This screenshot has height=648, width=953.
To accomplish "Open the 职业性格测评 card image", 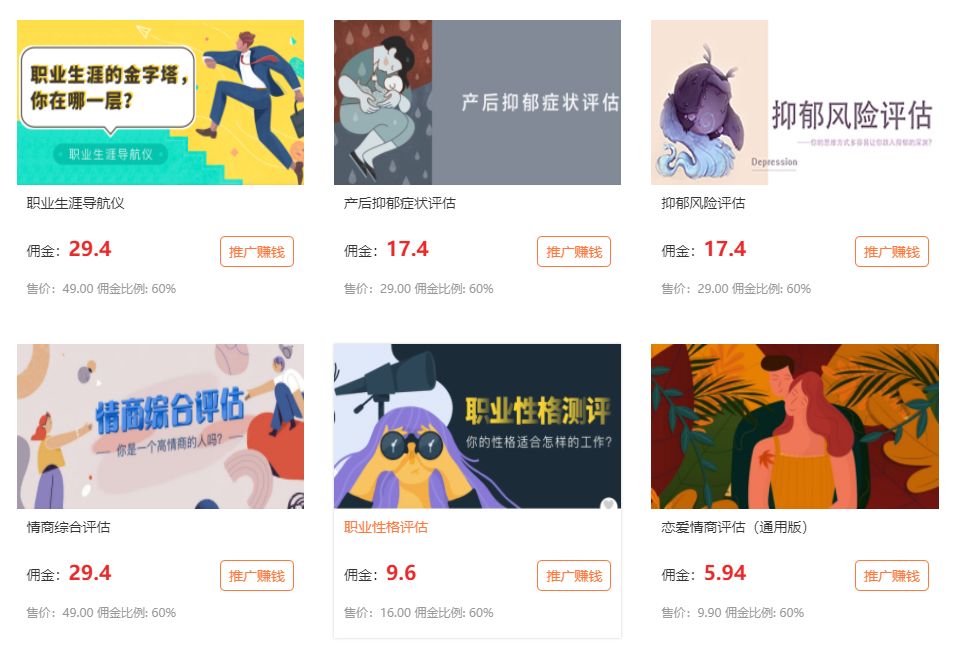I will click(477, 426).
